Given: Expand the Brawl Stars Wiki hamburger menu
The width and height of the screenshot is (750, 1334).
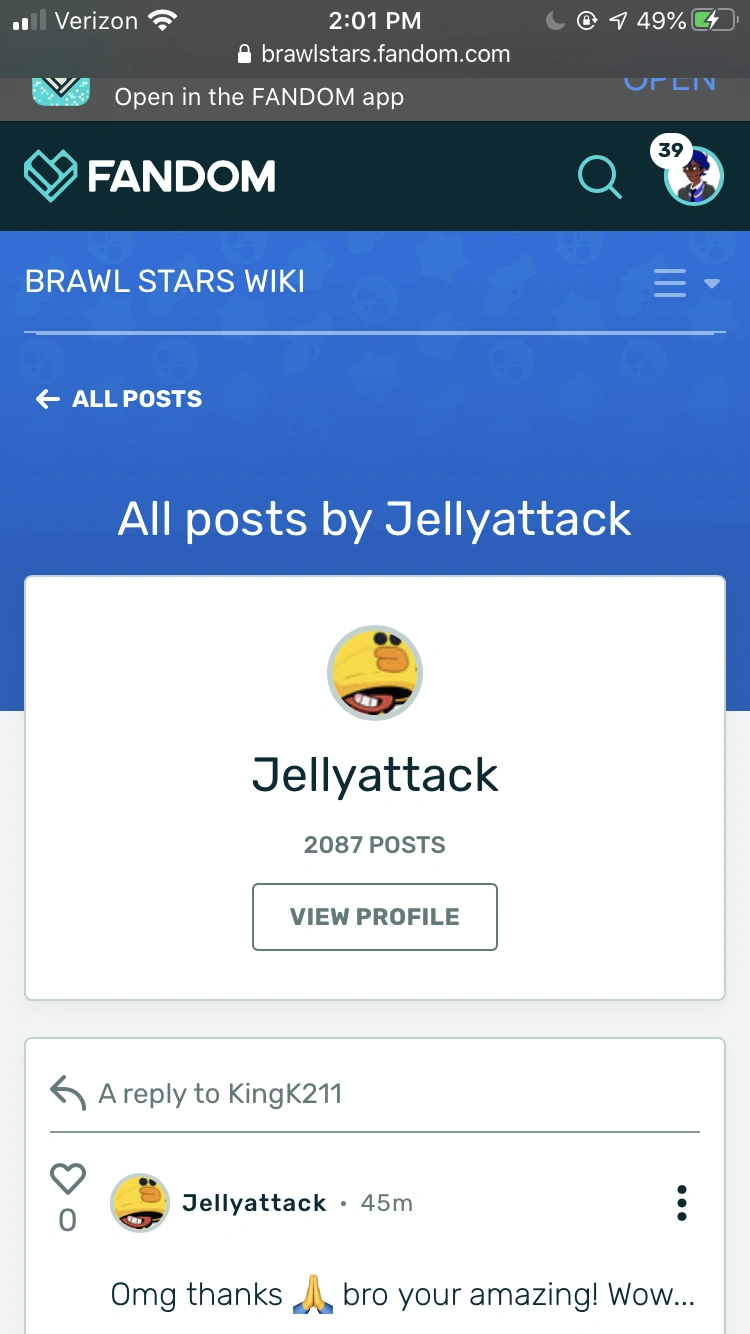Looking at the screenshot, I should point(686,283).
